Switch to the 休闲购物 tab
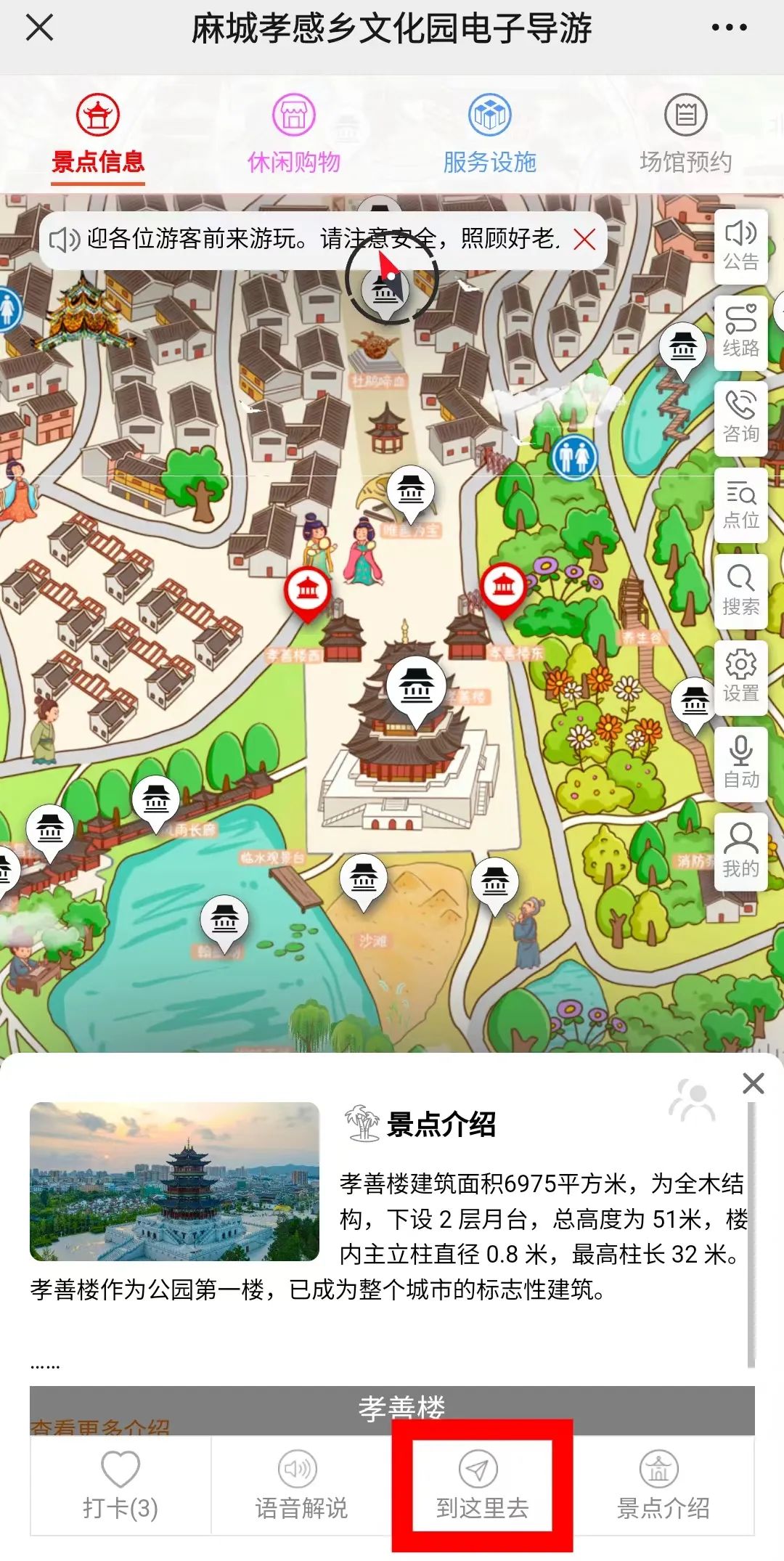Screen dimensions: 784x1561 (294, 136)
